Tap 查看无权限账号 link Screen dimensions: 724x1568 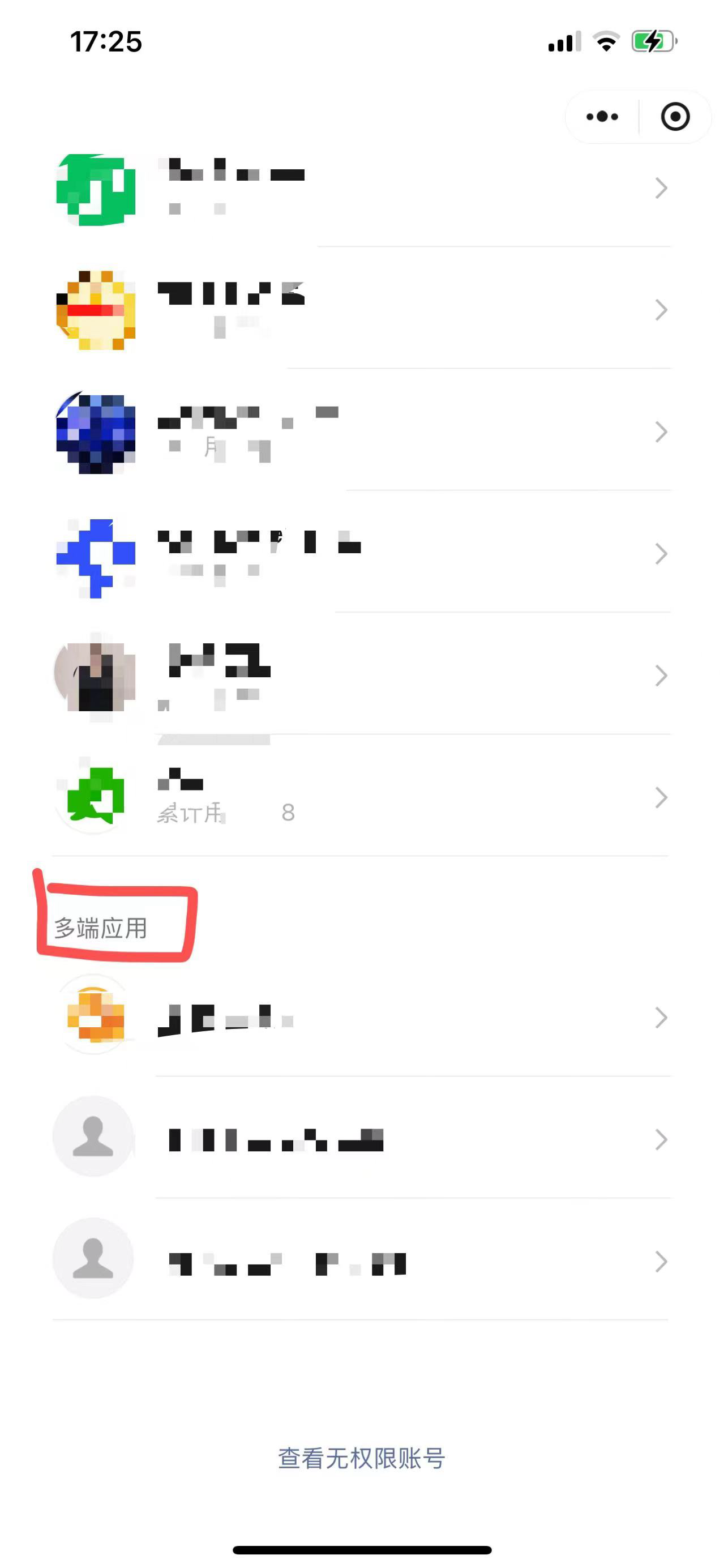[x=361, y=1459]
